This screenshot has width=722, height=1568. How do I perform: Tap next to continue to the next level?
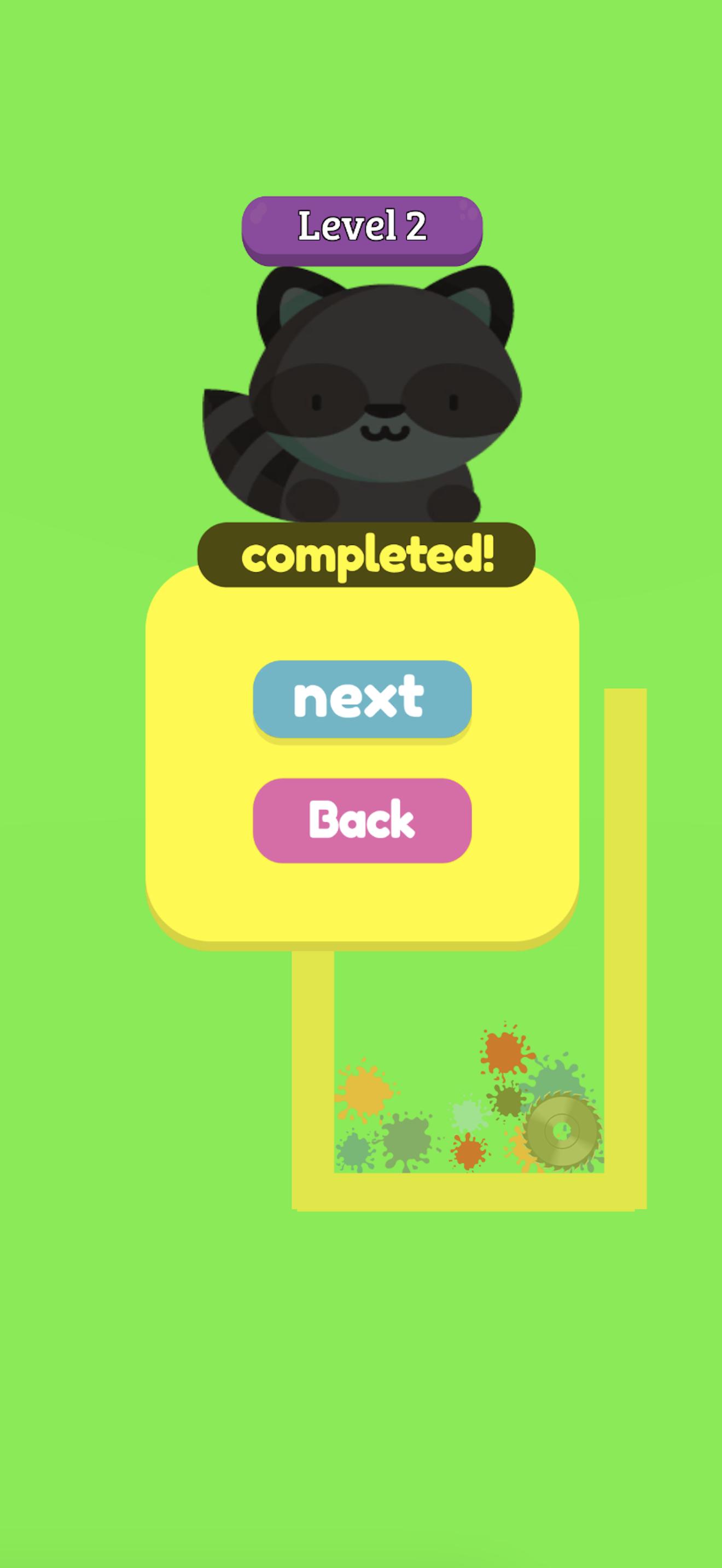coord(362,698)
